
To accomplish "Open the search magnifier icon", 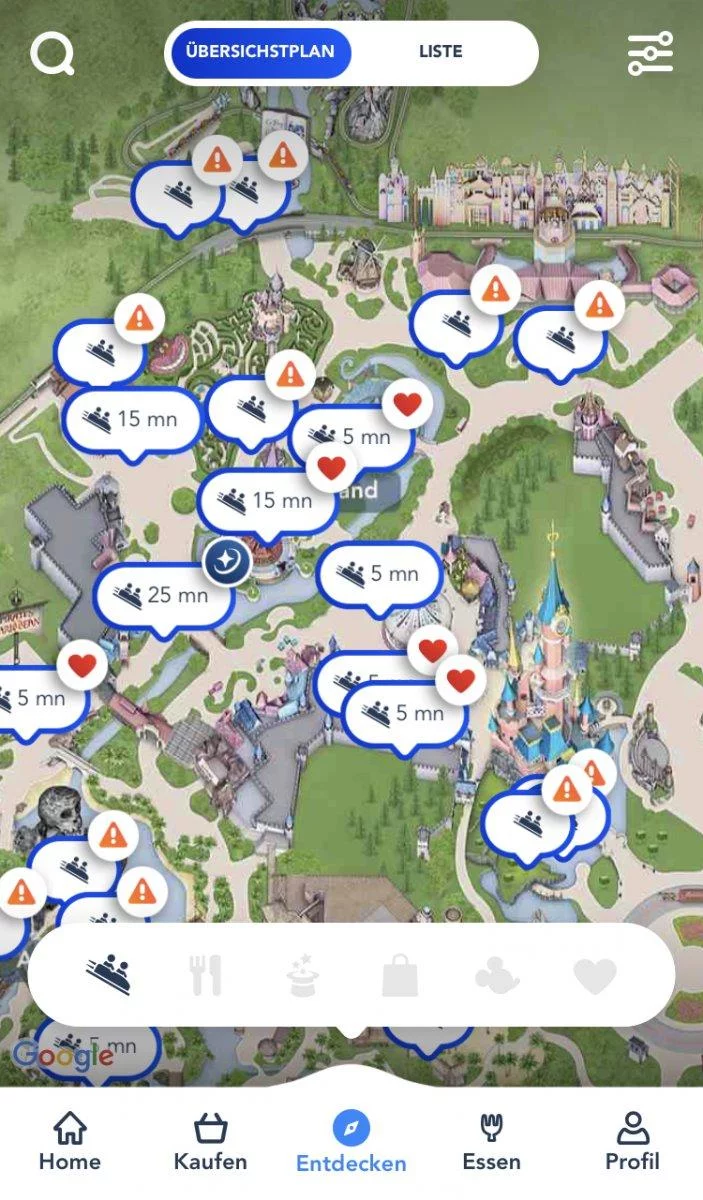I will [52, 53].
